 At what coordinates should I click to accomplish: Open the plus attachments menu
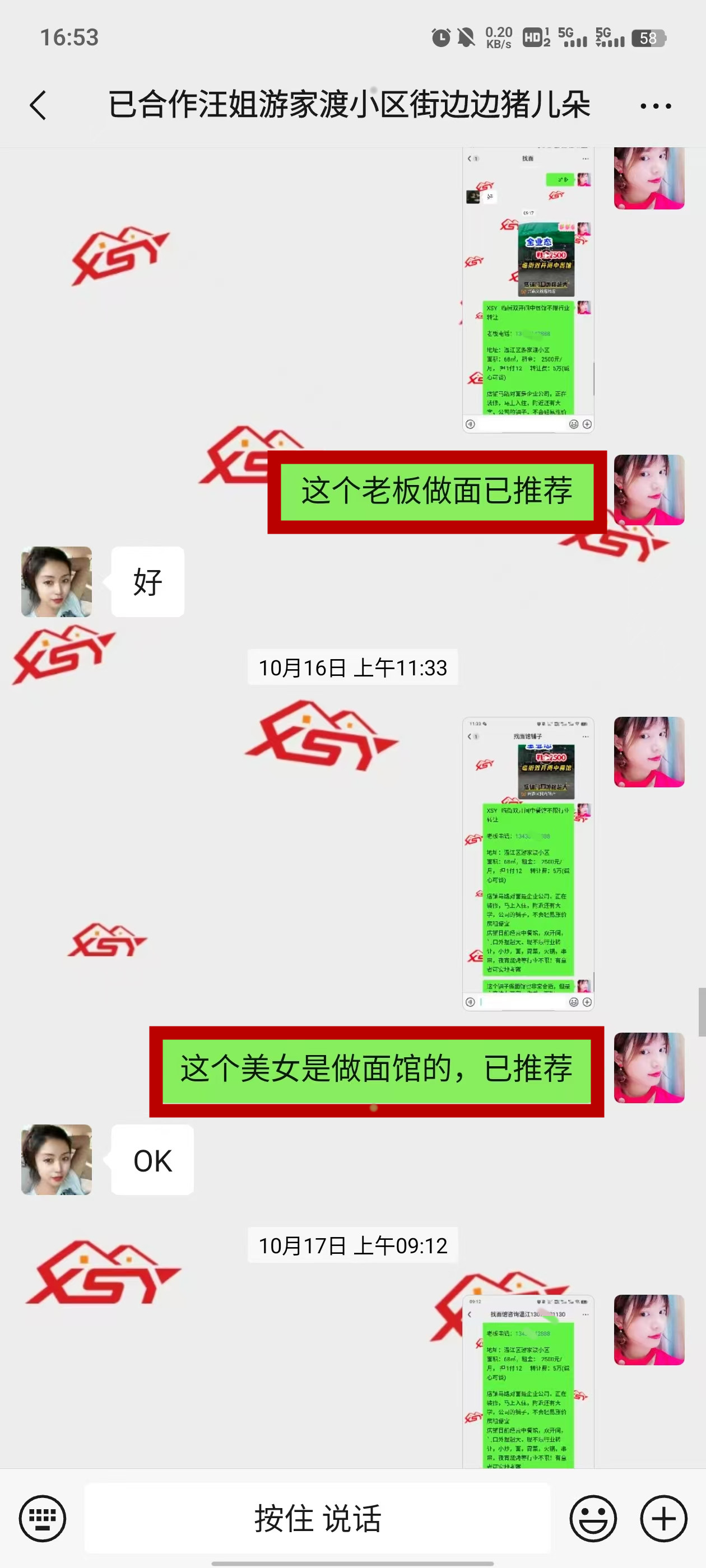pos(663,1518)
